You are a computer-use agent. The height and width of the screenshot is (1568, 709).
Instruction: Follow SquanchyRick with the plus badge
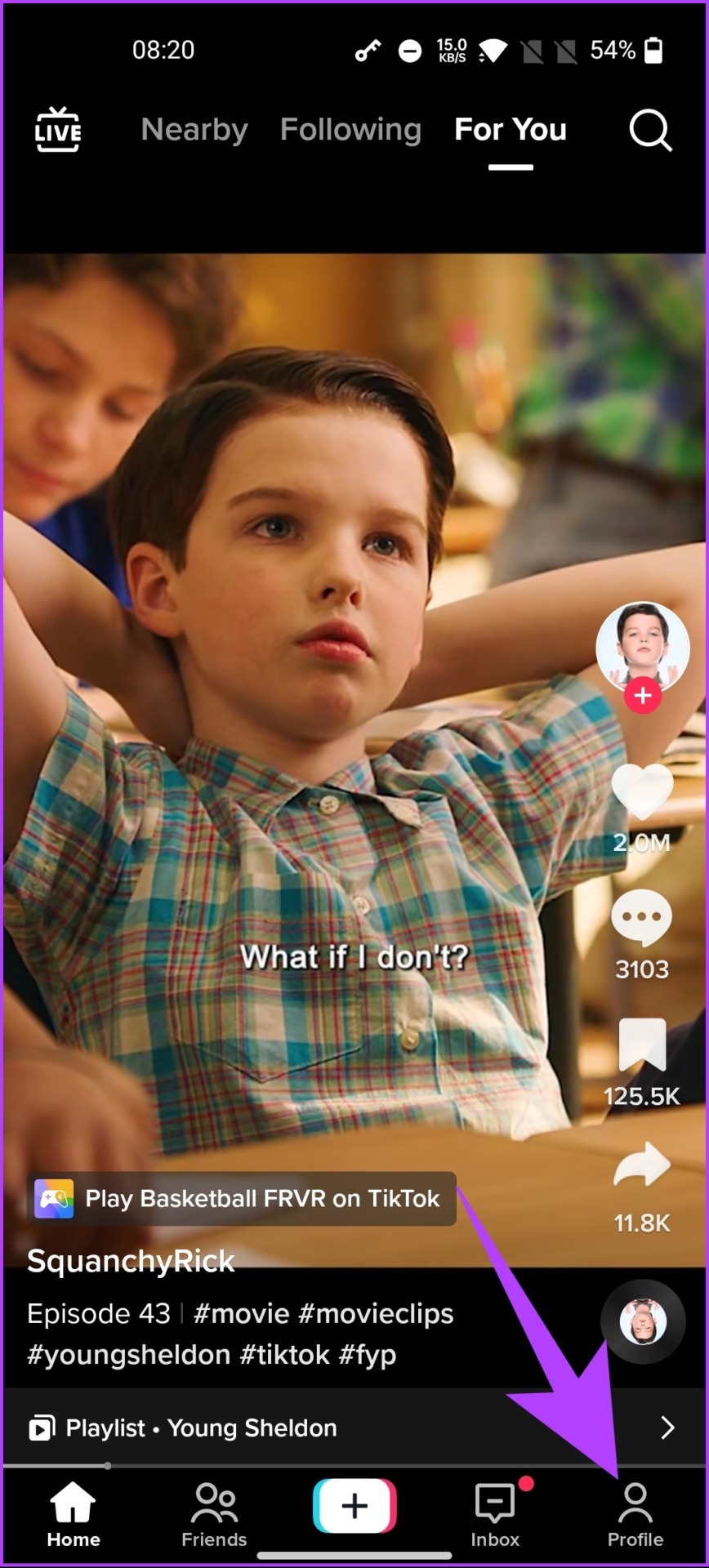(x=643, y=695)
